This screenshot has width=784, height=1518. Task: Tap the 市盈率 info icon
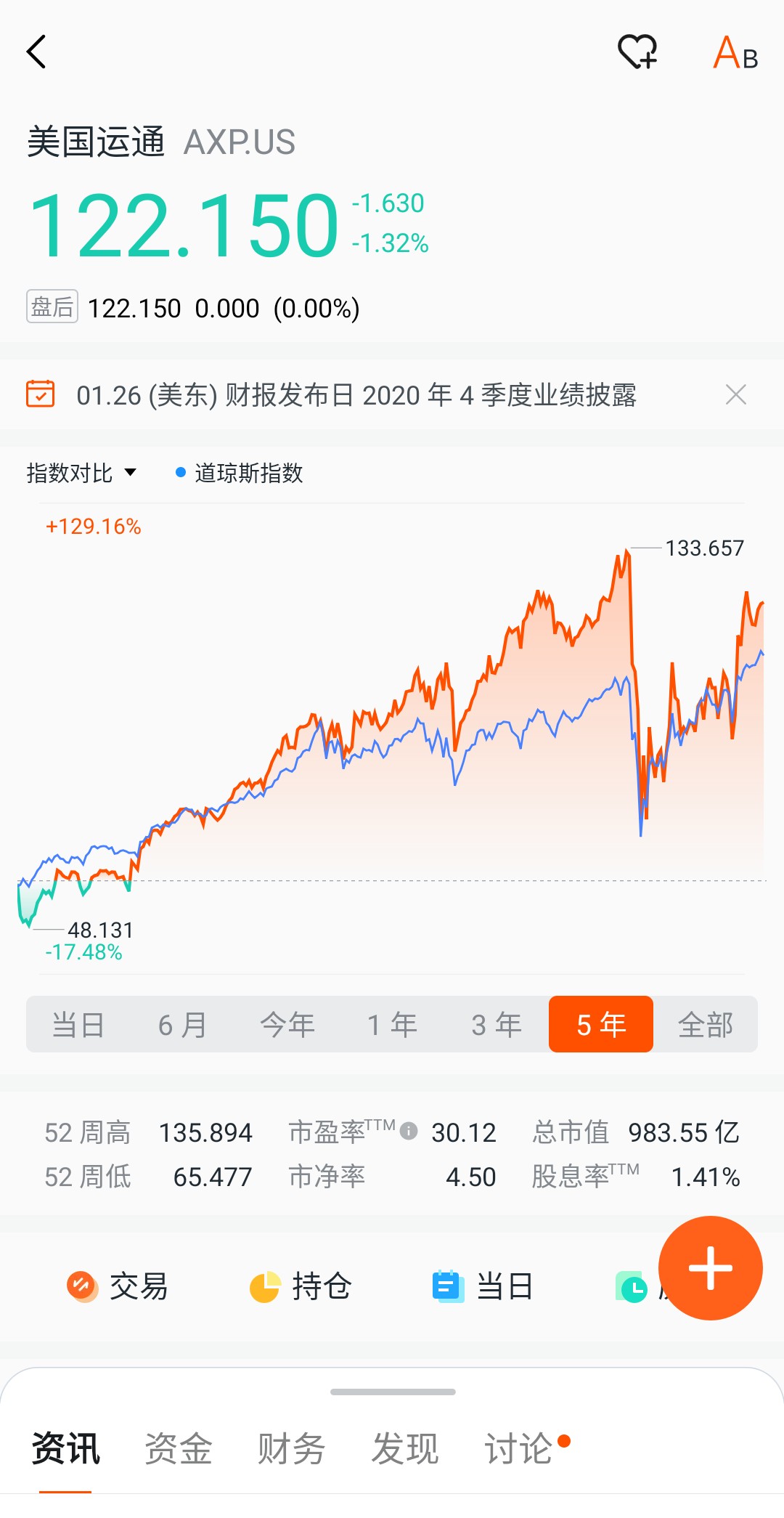click(x=409, y=1131)
